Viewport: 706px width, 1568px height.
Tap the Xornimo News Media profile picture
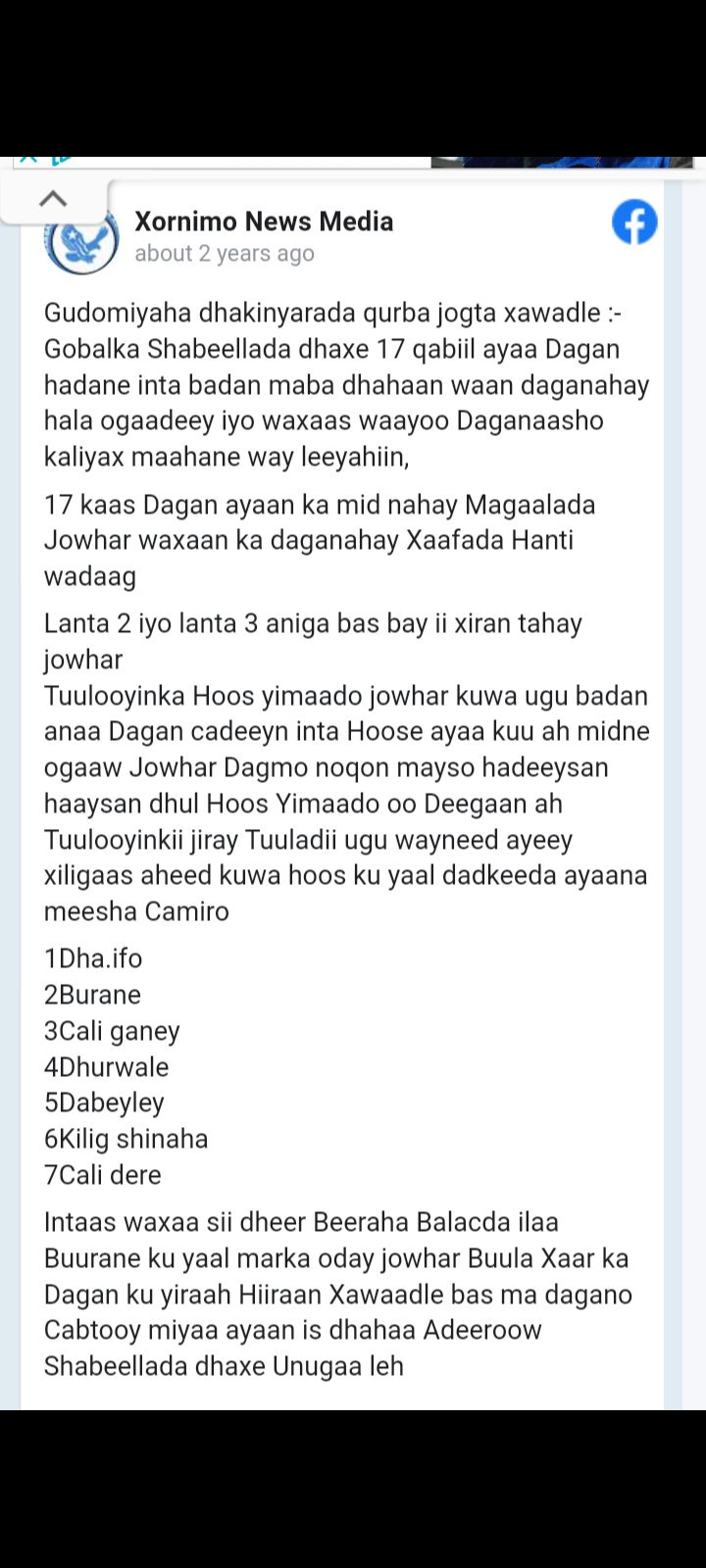click(x=81, y=243)
